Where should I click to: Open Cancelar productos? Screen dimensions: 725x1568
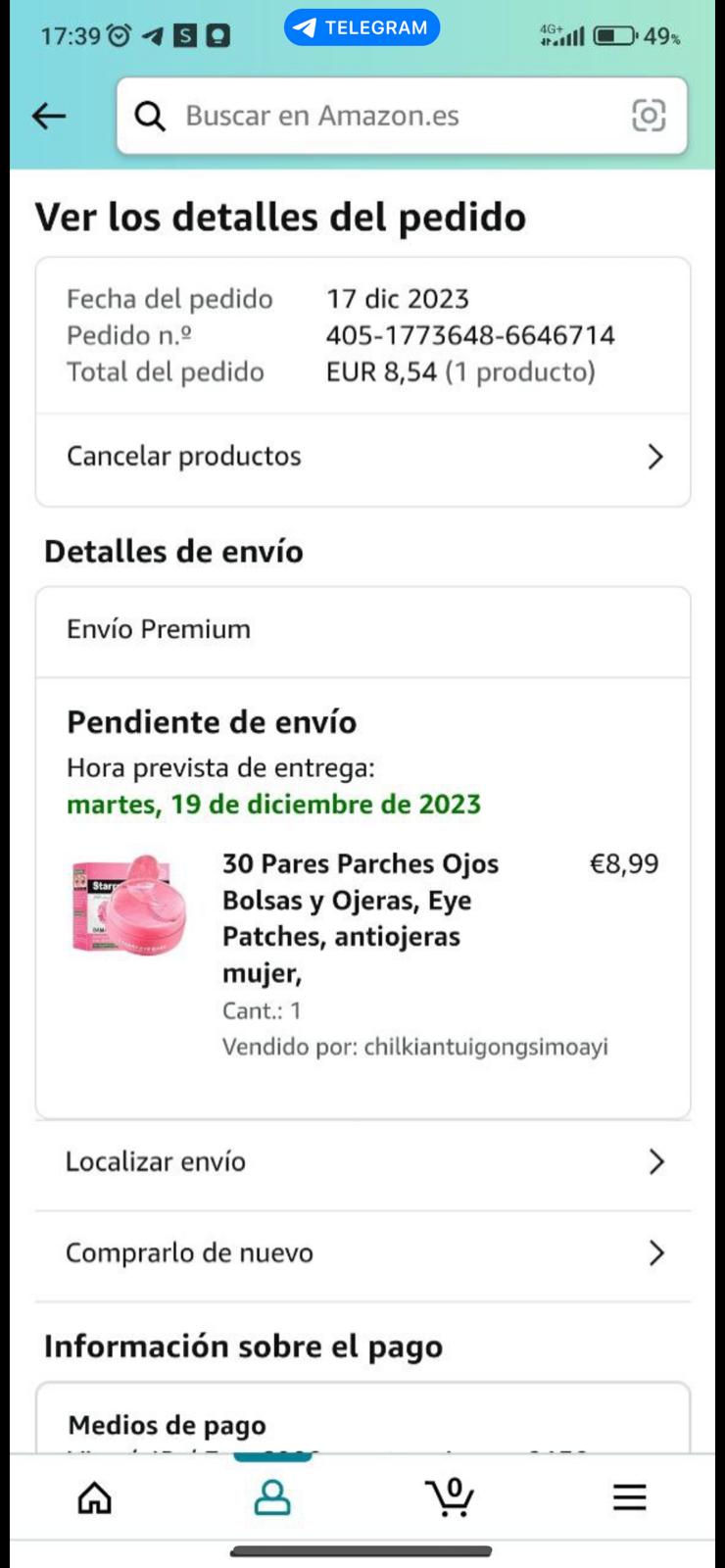click(362, 457)
